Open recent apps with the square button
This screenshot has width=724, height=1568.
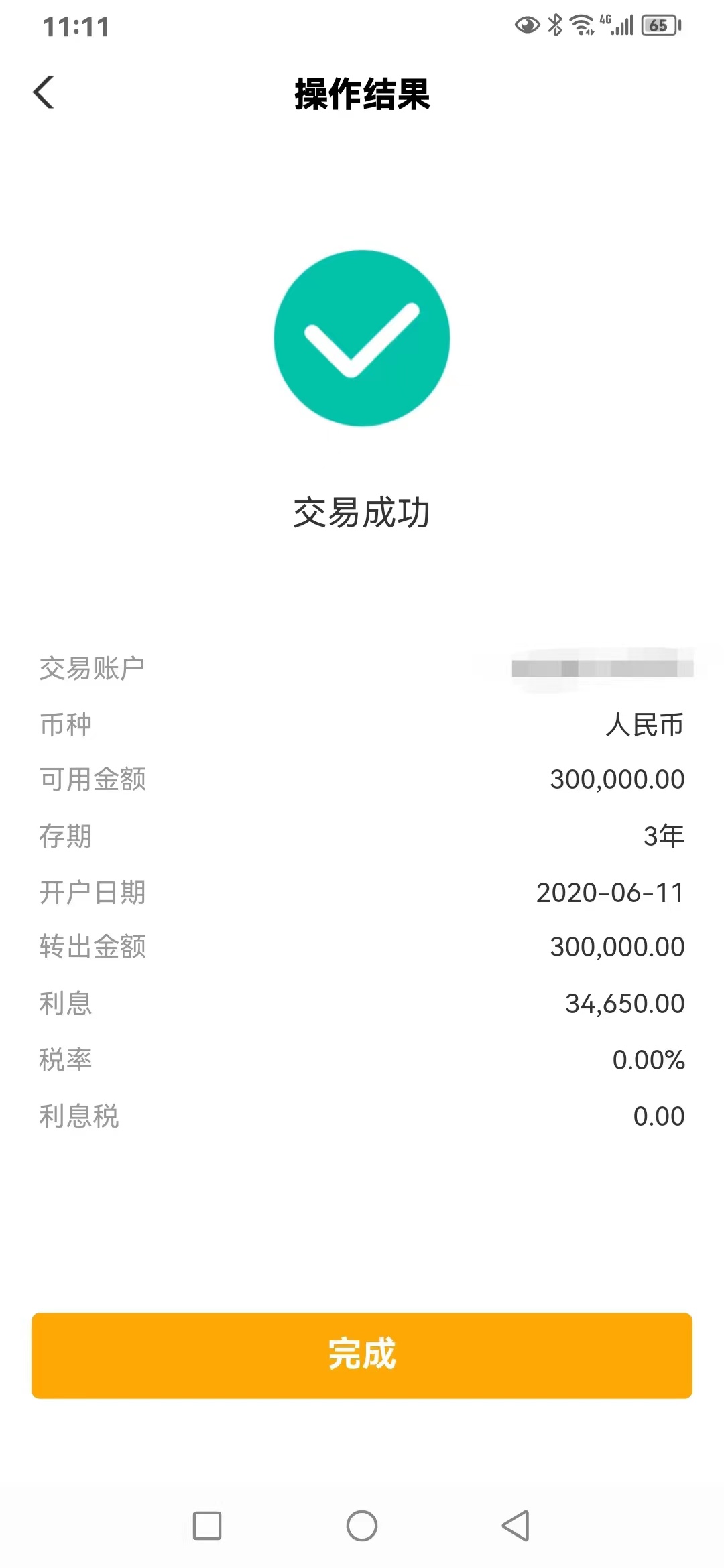pyautogui.click(x=207, y=1526)
